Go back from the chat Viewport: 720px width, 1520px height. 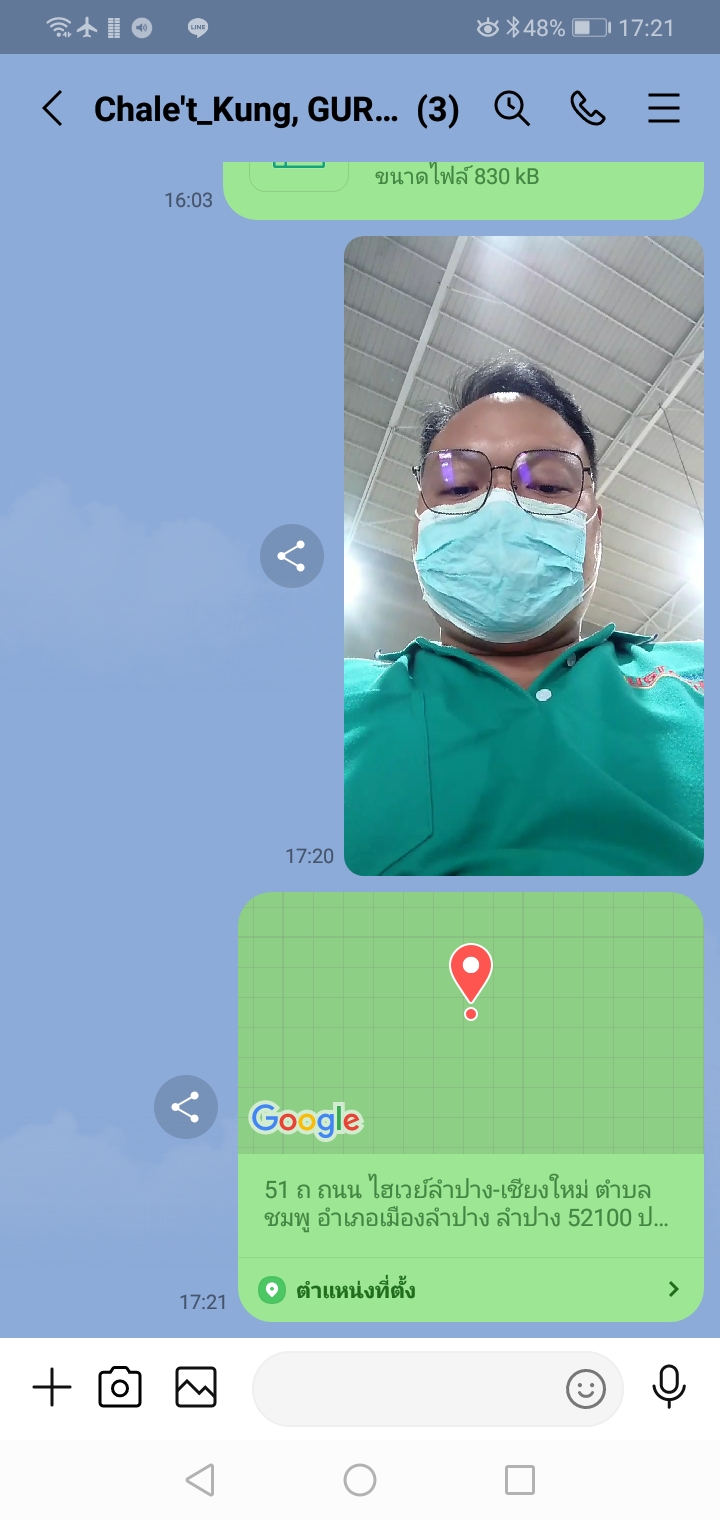52,109
